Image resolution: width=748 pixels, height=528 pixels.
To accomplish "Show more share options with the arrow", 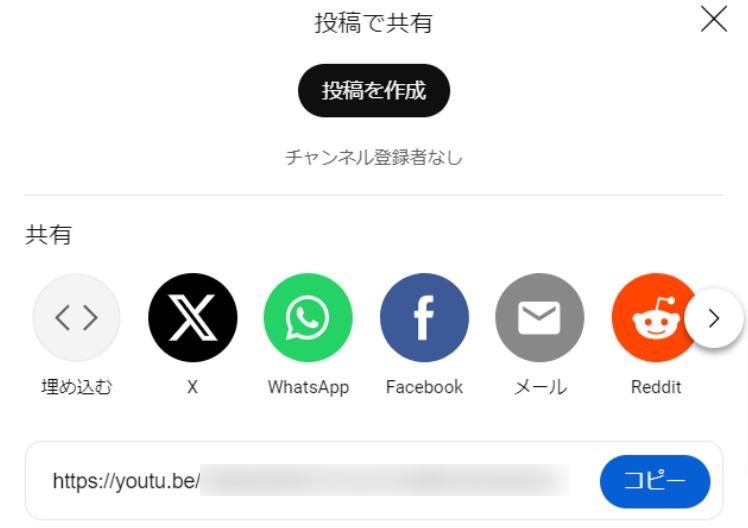I will click(713, 319).
